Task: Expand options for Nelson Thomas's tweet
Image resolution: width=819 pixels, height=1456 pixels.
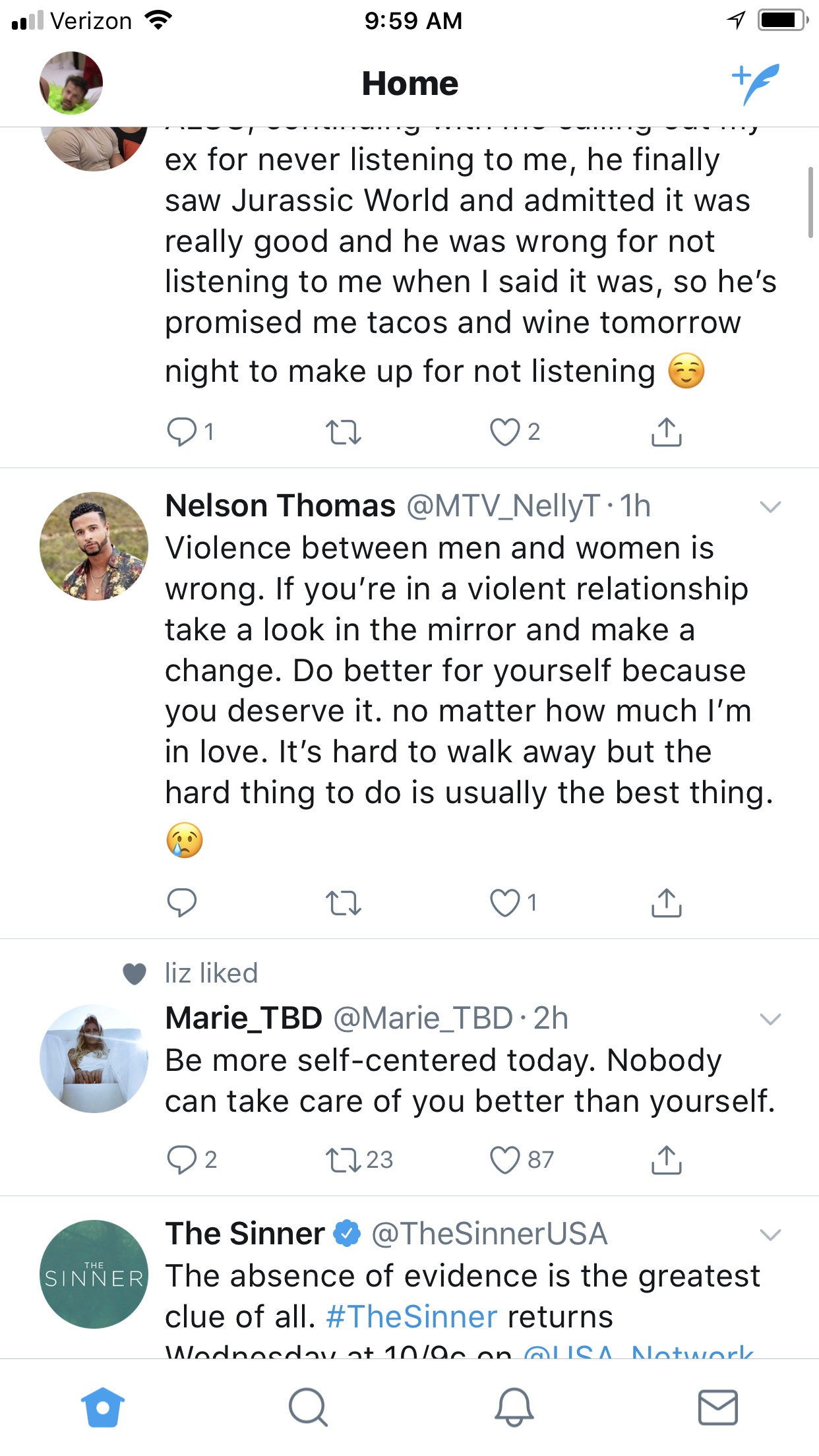Action: (x=770, y=506)
